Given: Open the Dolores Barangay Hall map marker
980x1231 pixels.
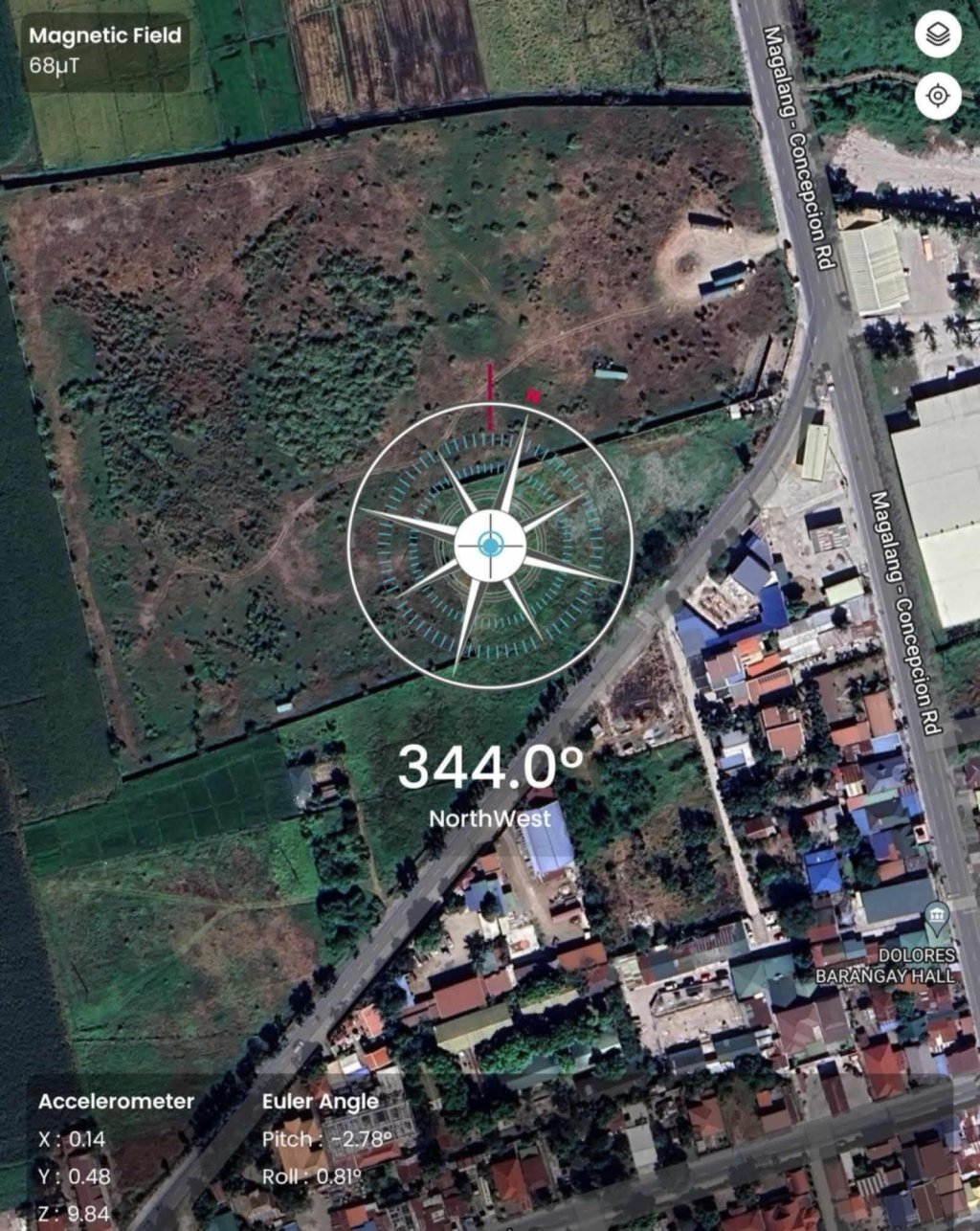Looking at the screenshot, I should coord(937,915).
